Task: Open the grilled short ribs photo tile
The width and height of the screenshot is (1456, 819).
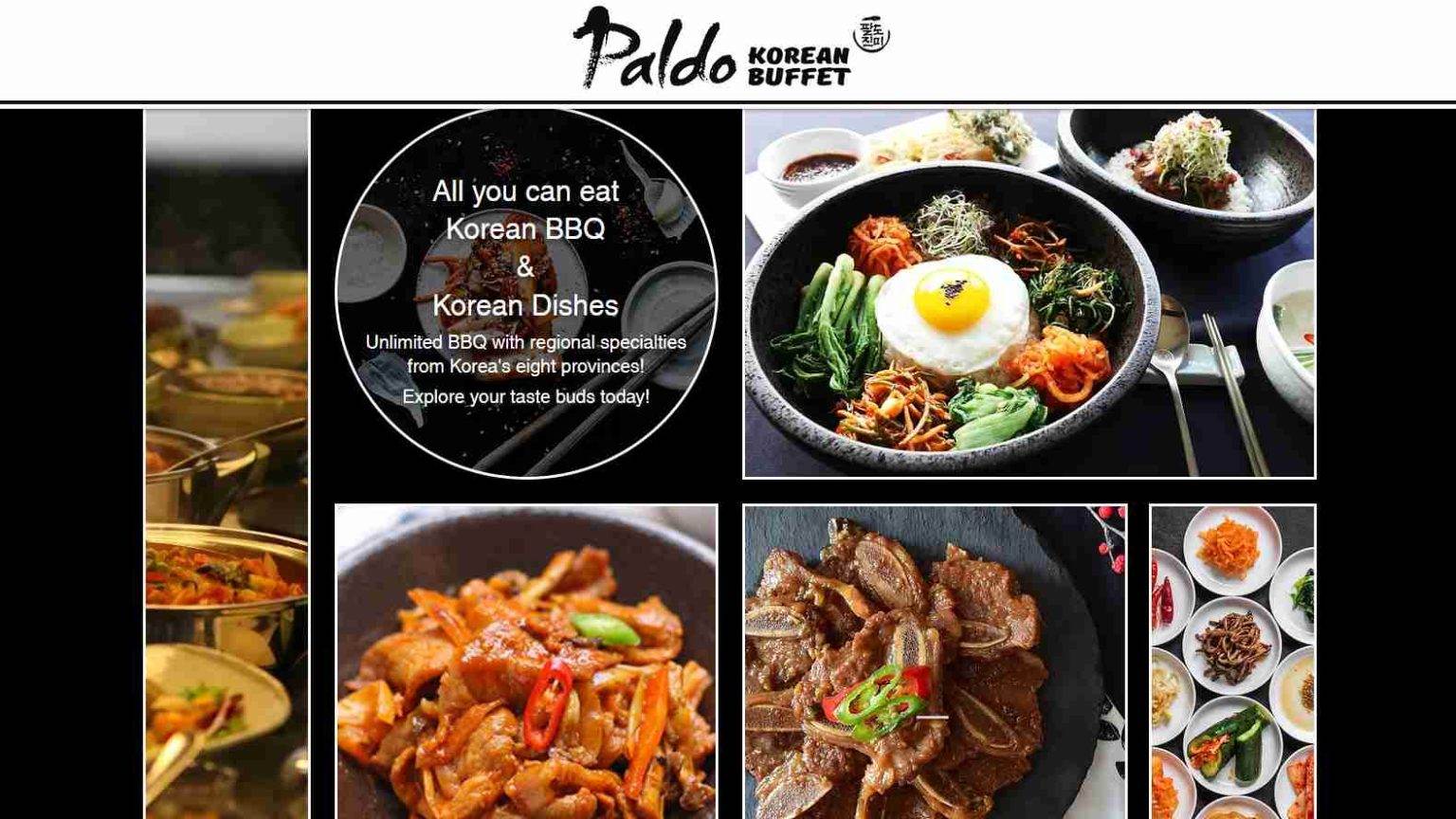Action: click(935, 662)
